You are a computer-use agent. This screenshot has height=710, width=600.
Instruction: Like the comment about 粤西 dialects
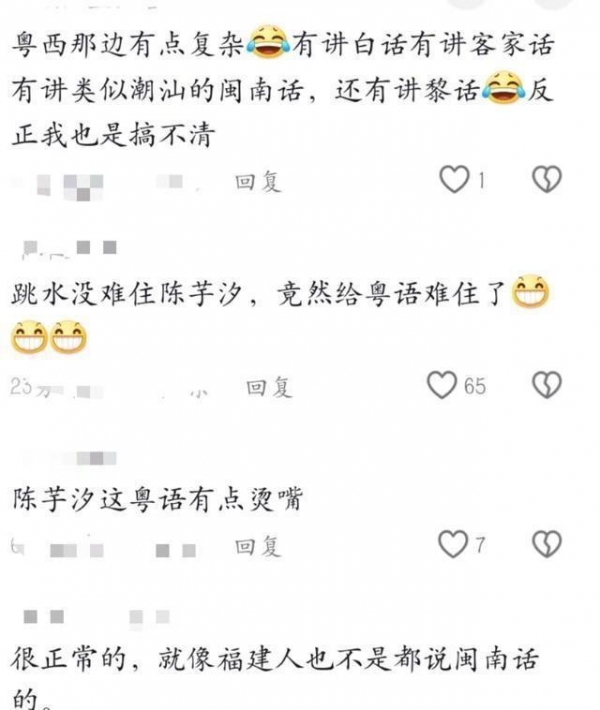click(x=455, y=180)
